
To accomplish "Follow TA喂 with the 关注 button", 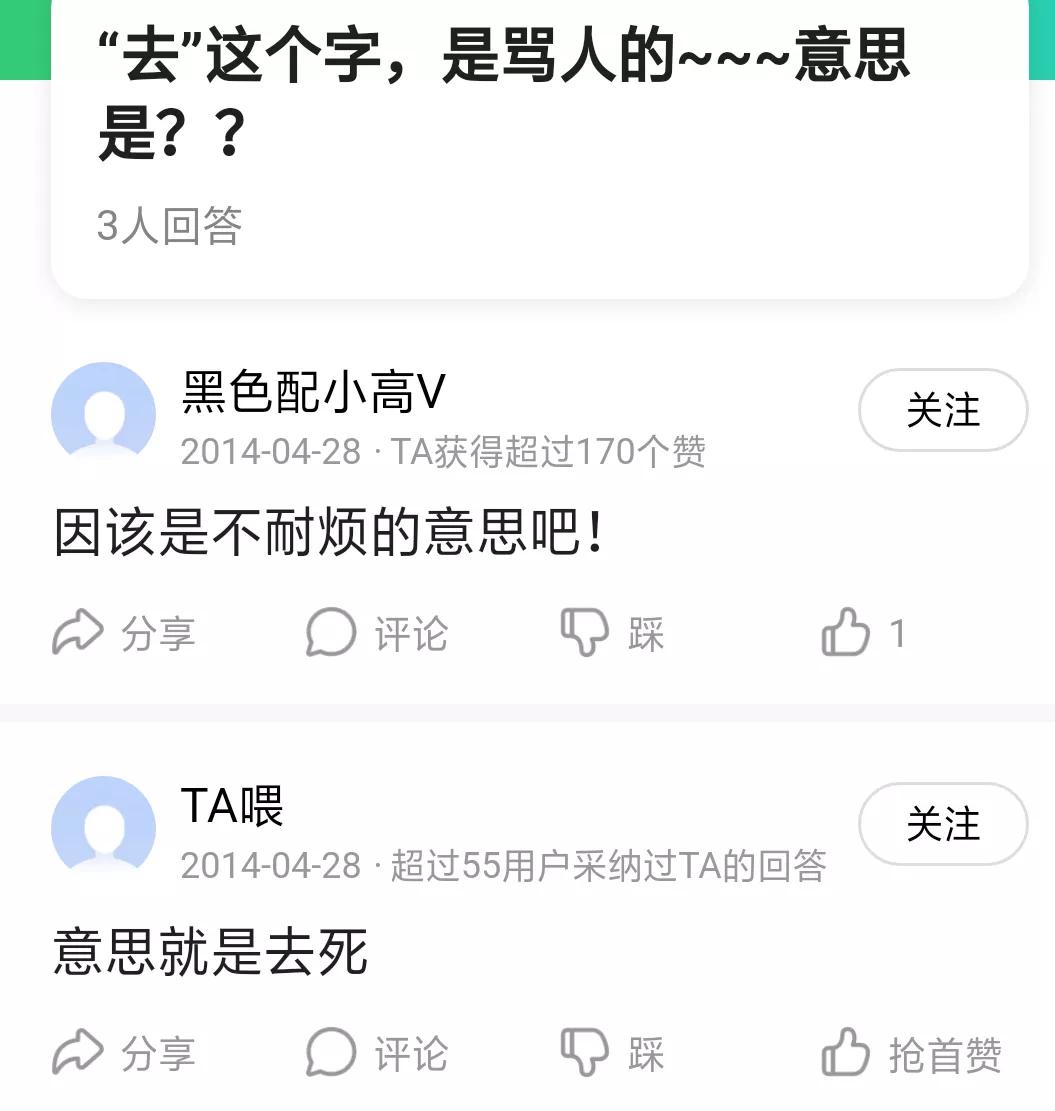I will 941,825.
